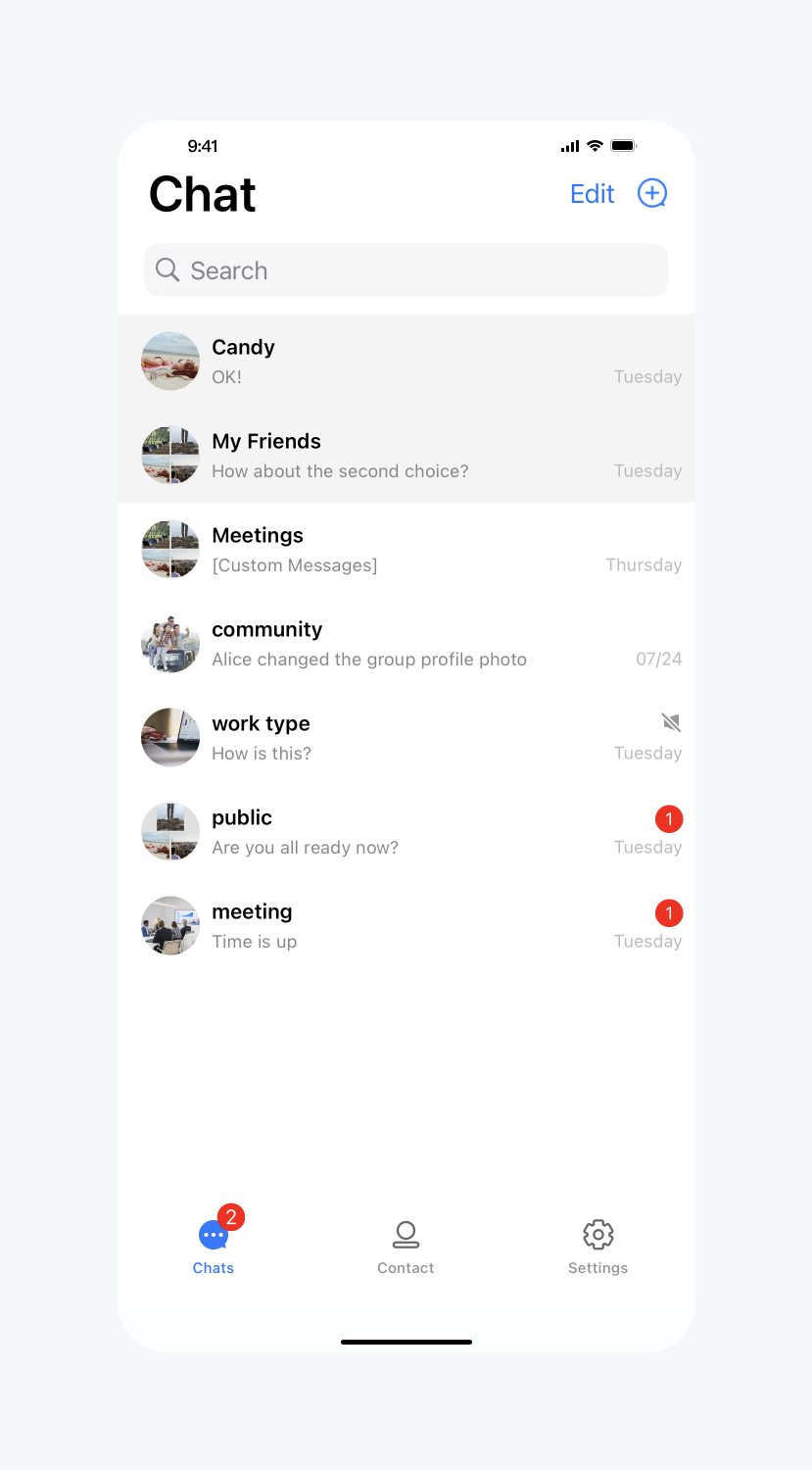
Task: Open the muted work type chat
Action: 406,738
